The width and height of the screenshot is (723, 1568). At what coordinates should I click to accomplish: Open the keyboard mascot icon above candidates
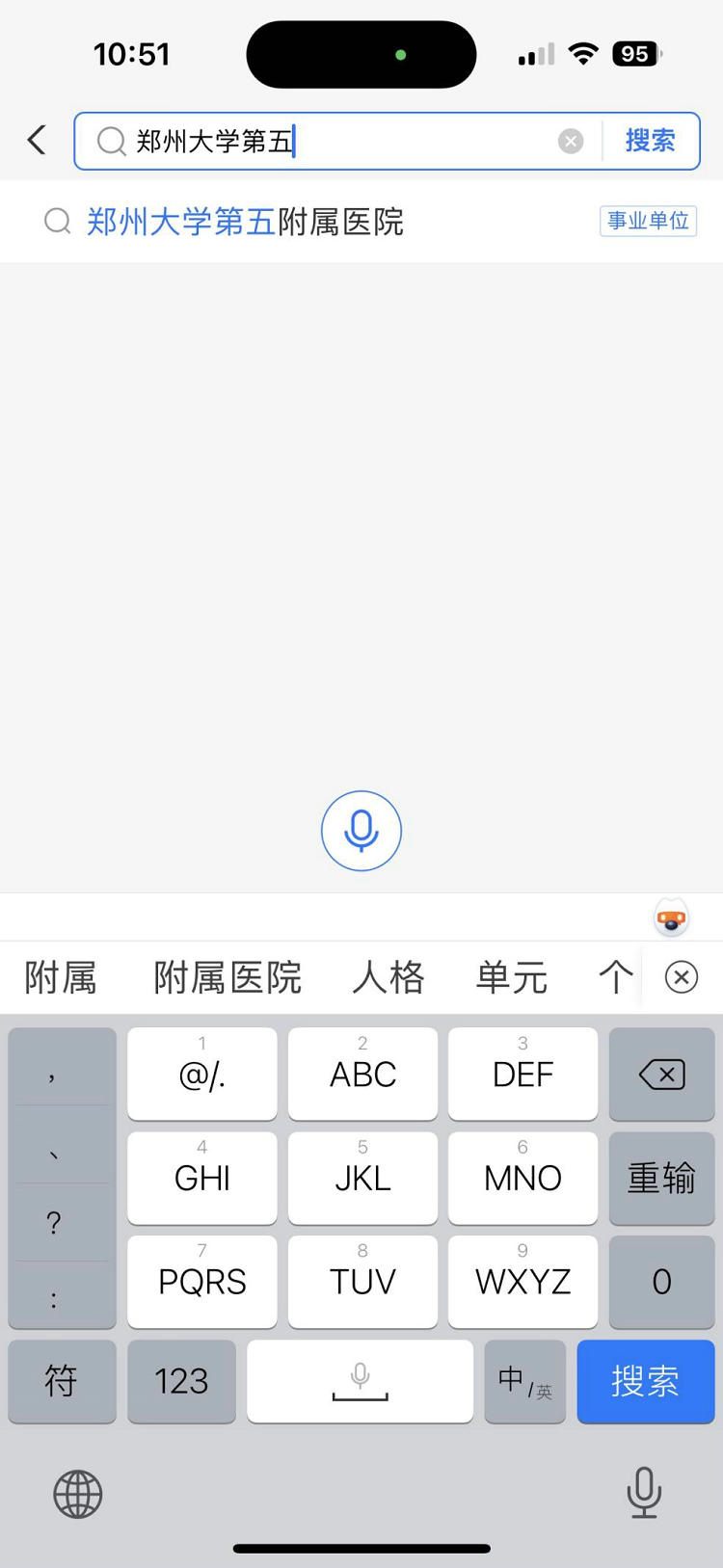[x=671, y=917]
